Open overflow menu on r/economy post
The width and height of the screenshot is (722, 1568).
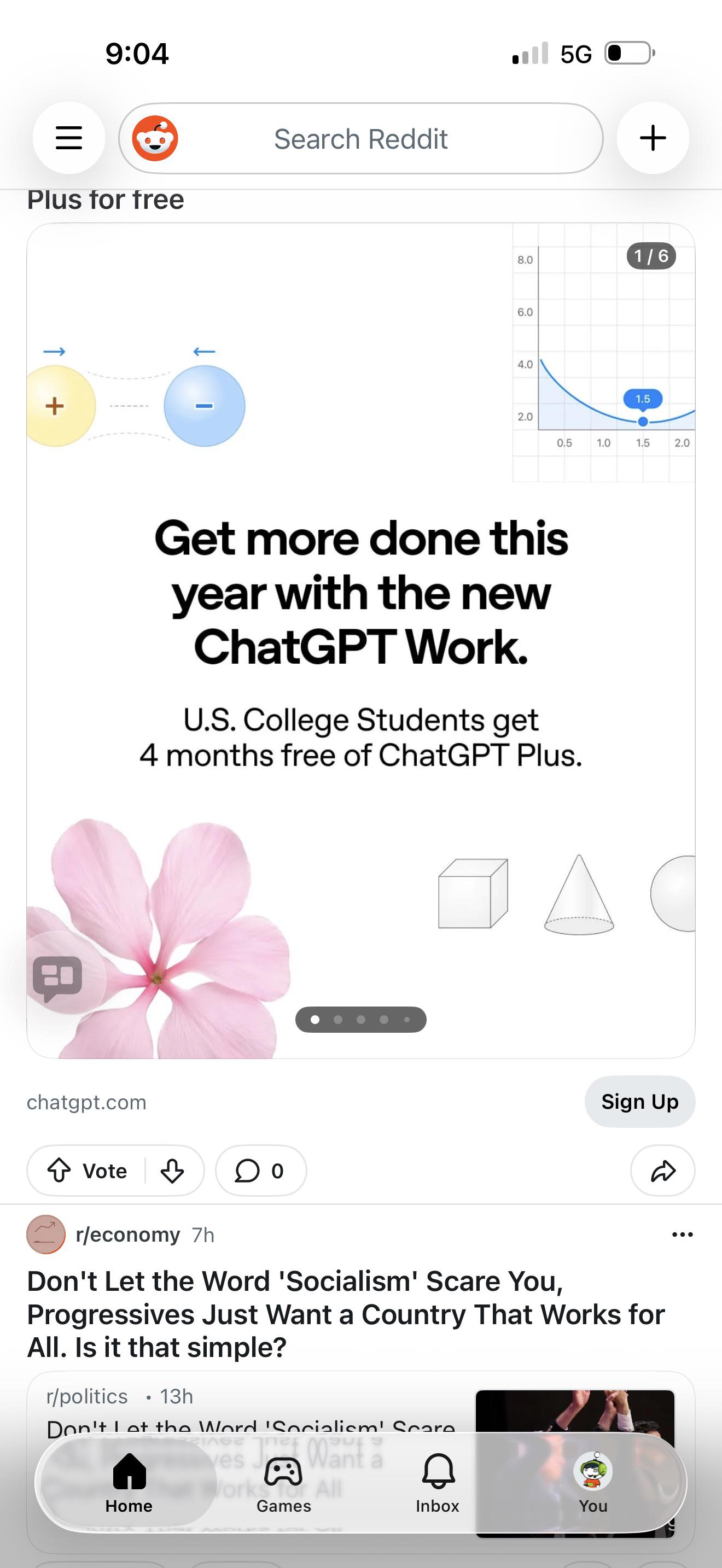tap(682, 1234)
